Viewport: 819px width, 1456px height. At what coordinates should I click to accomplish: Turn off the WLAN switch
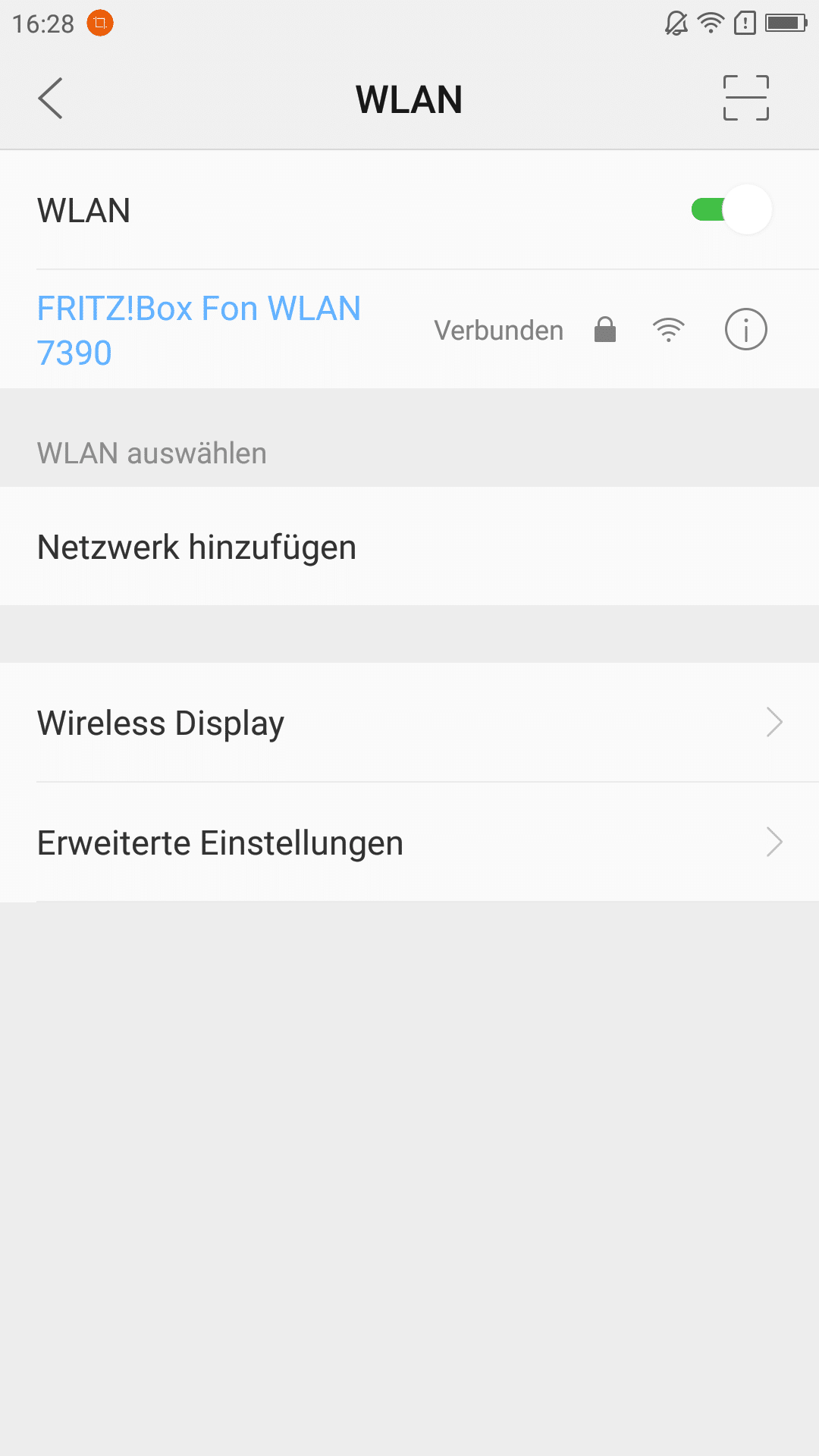732,209
